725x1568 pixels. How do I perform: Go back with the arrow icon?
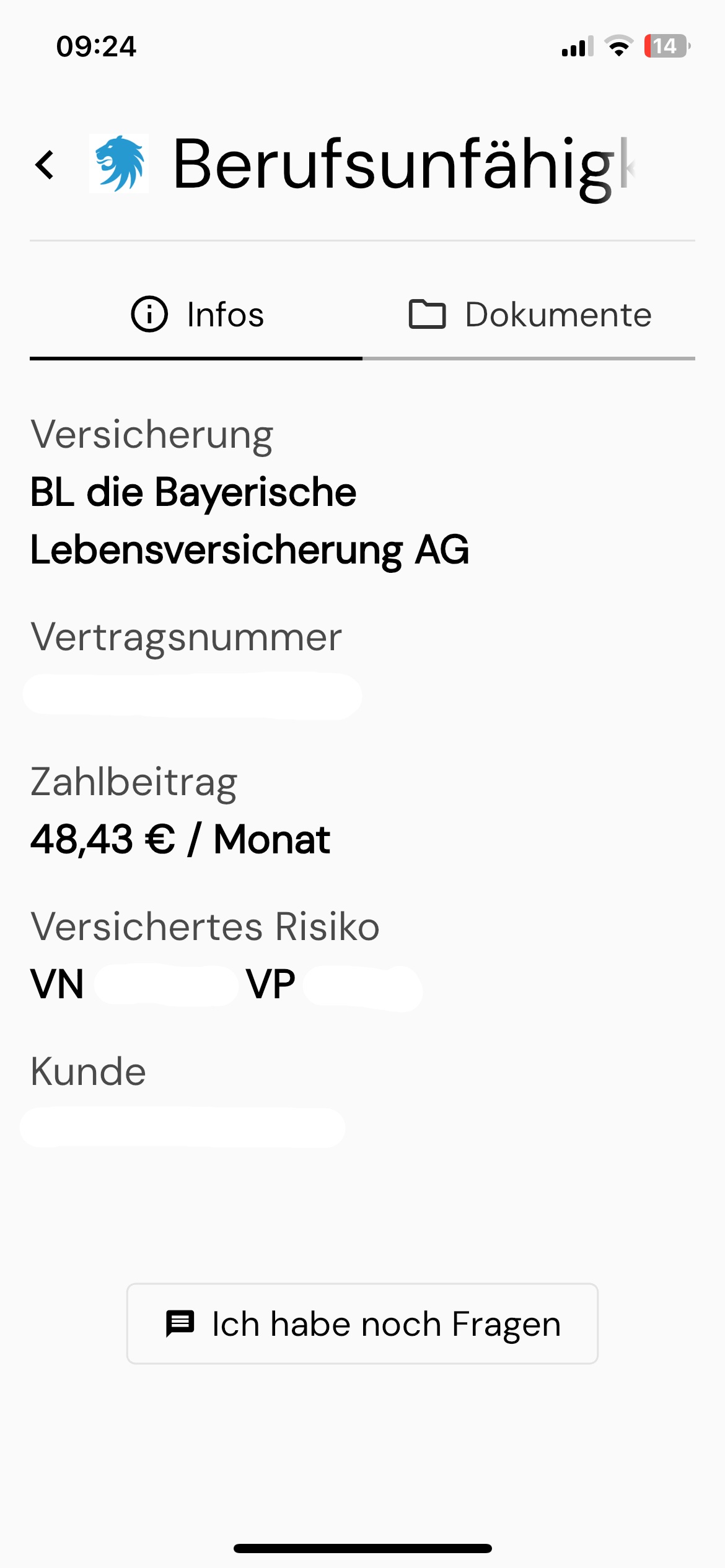pos(45,165)
